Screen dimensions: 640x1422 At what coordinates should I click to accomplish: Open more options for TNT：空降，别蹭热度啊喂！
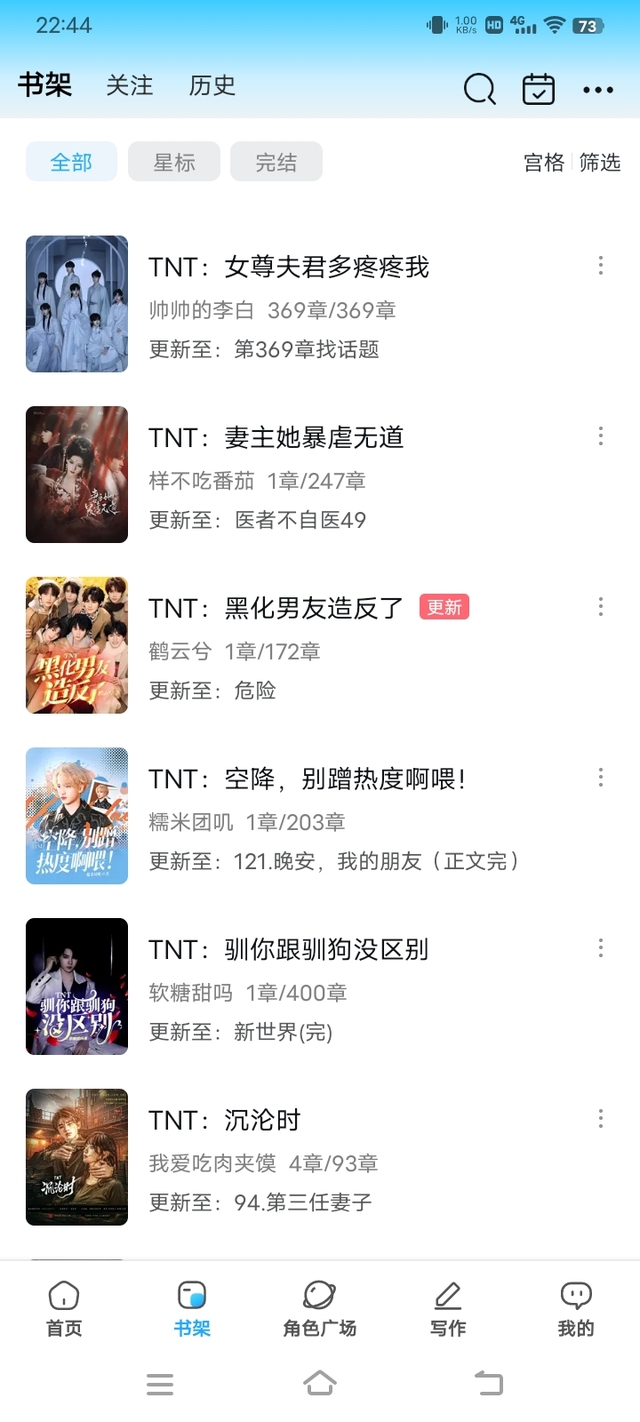click(600, 777)
